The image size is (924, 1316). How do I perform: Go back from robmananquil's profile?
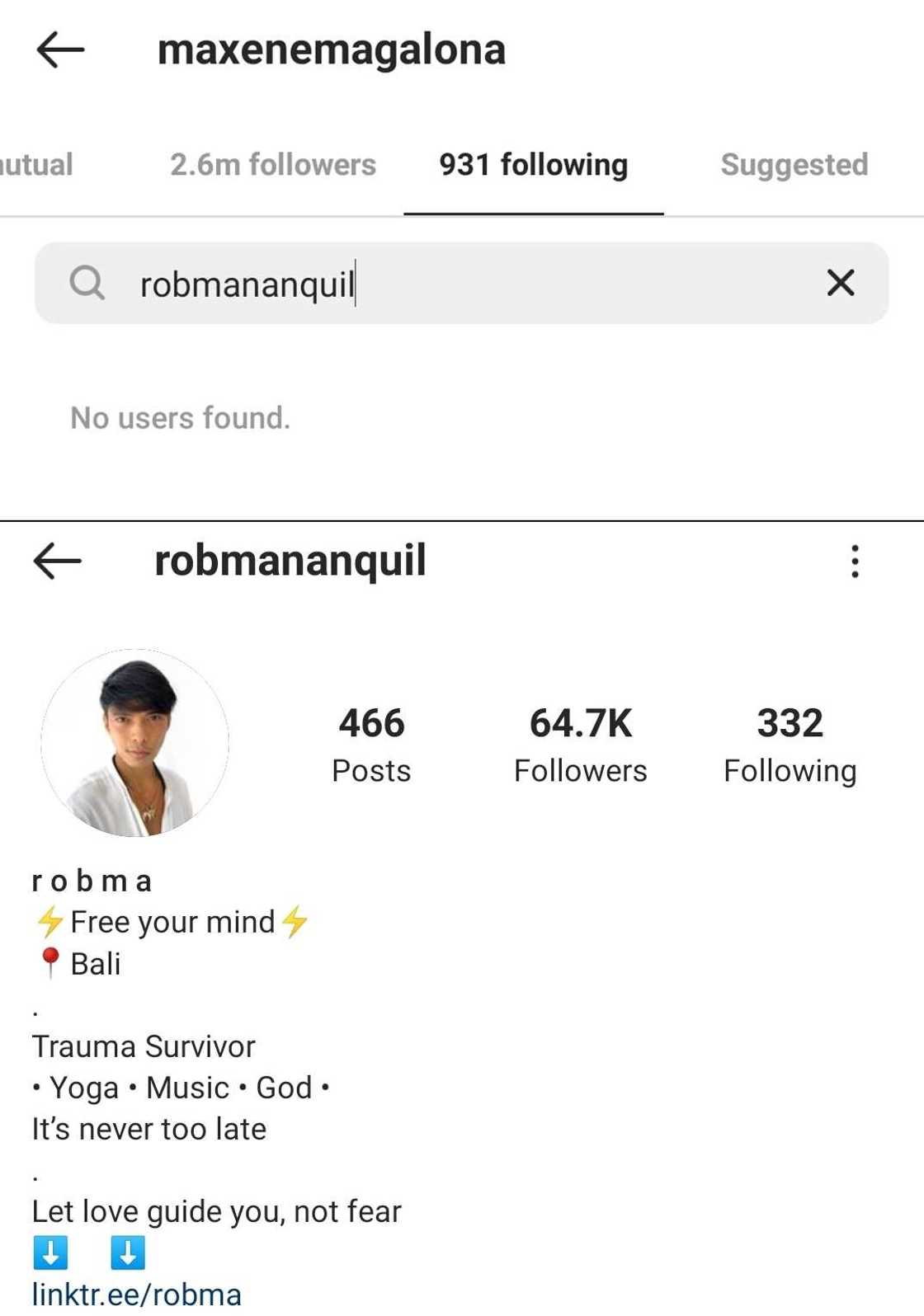tap(58, 561)
